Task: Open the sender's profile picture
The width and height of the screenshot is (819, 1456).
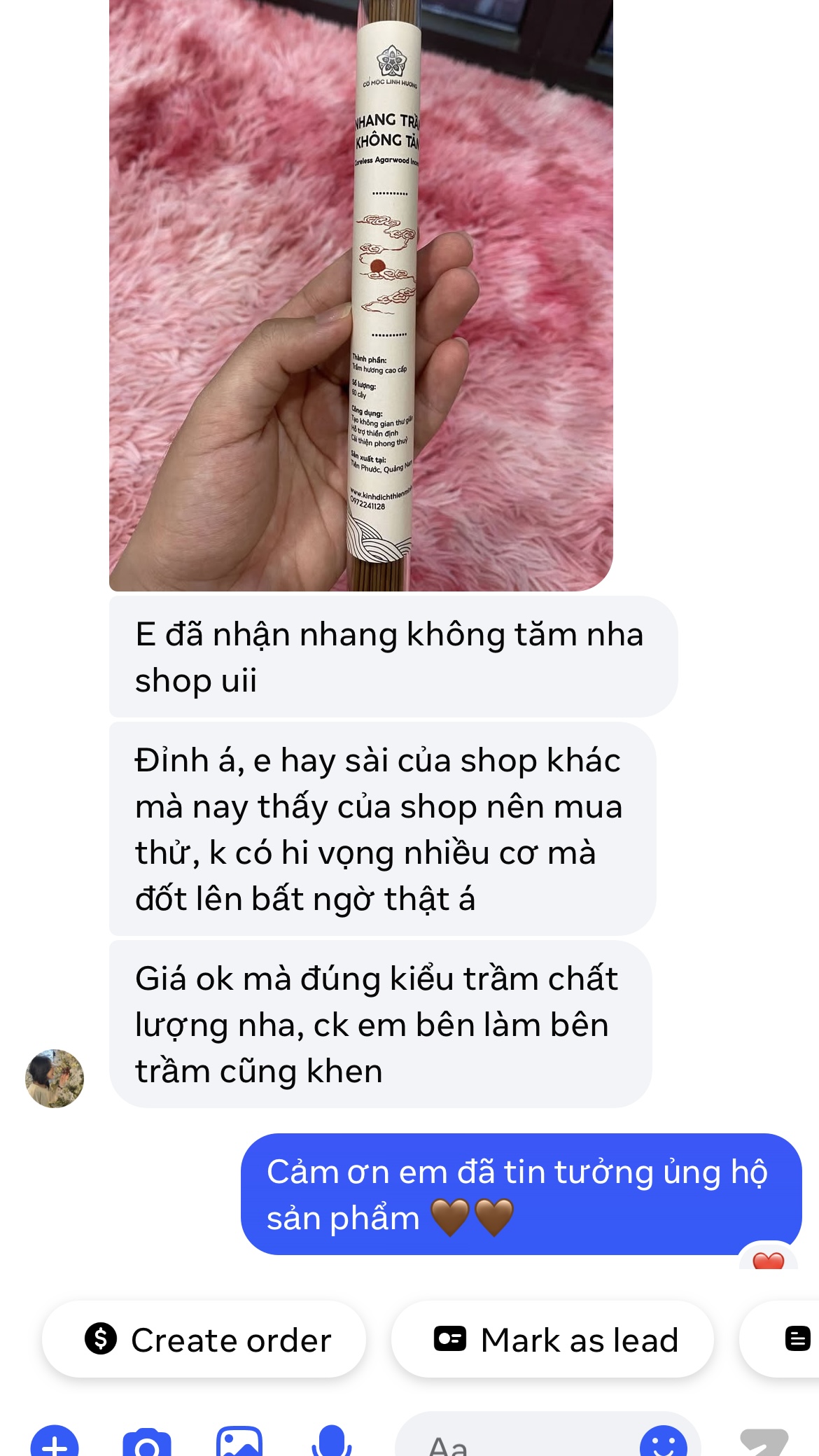Action: click(x=55, y=1078)
